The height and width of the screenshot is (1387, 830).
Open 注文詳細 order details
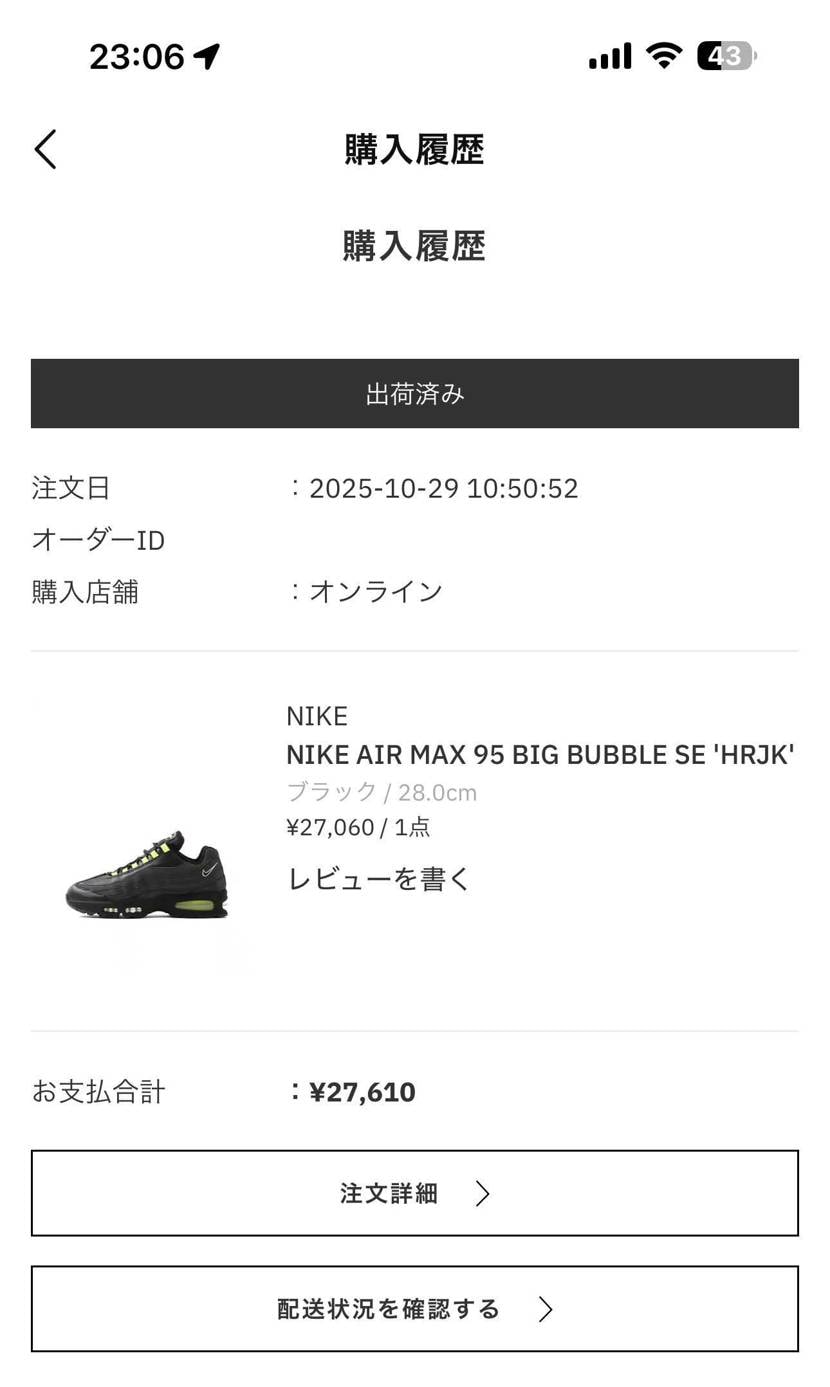pos(414,1193)
